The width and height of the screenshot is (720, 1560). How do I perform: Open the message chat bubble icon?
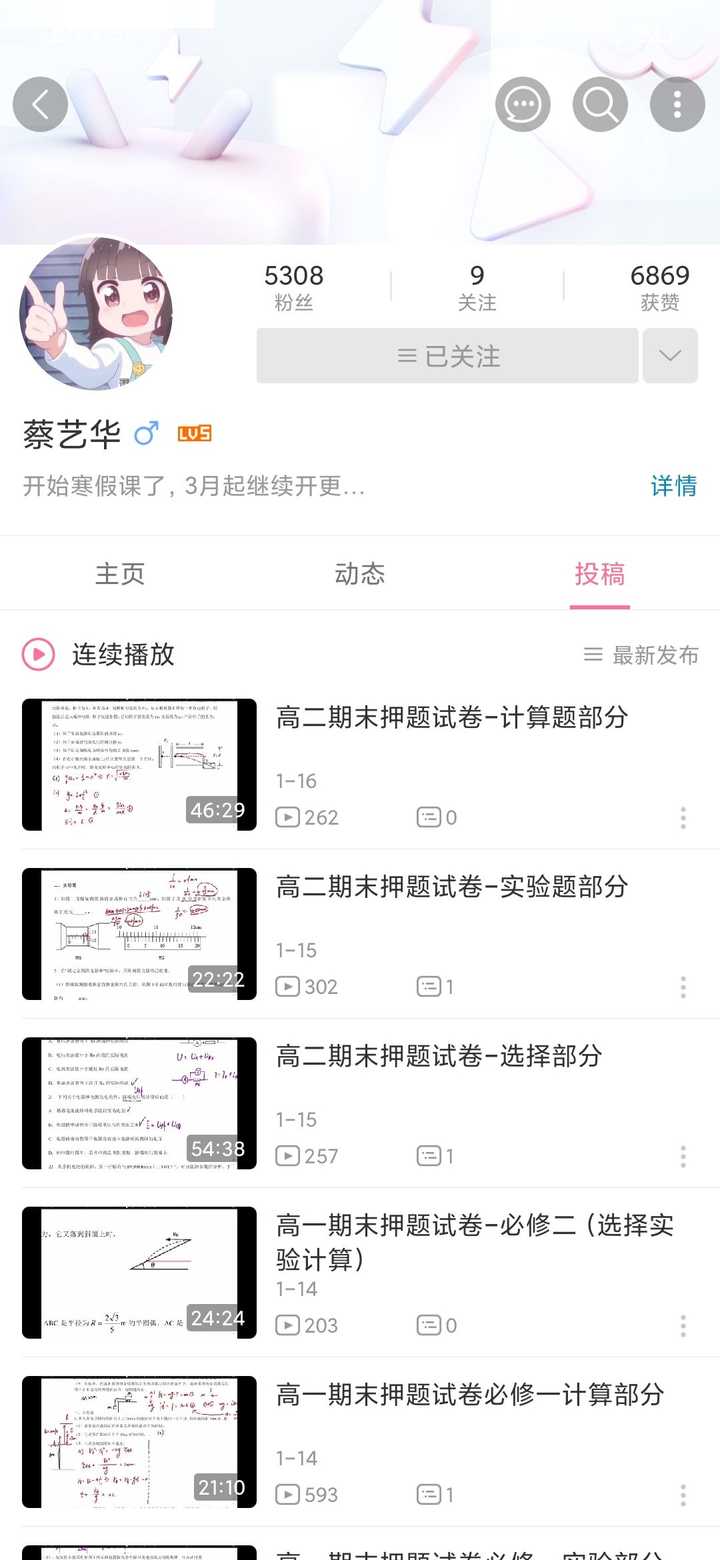(x=522, y=104)
